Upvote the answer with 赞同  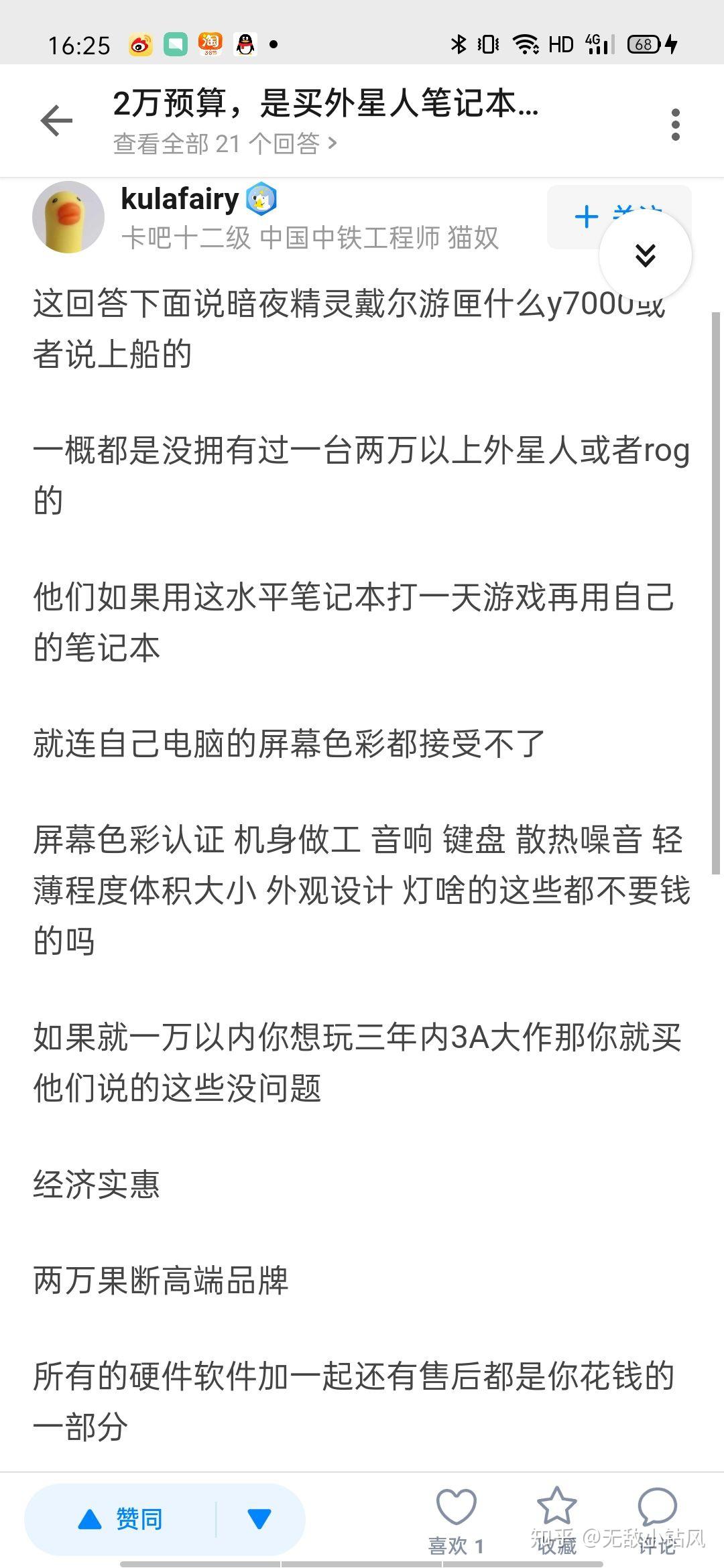[x=122, y=1519]
